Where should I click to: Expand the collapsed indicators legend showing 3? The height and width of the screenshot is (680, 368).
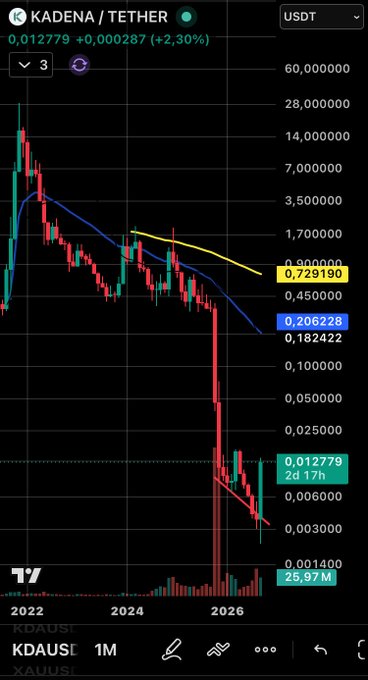click(31, 65)
